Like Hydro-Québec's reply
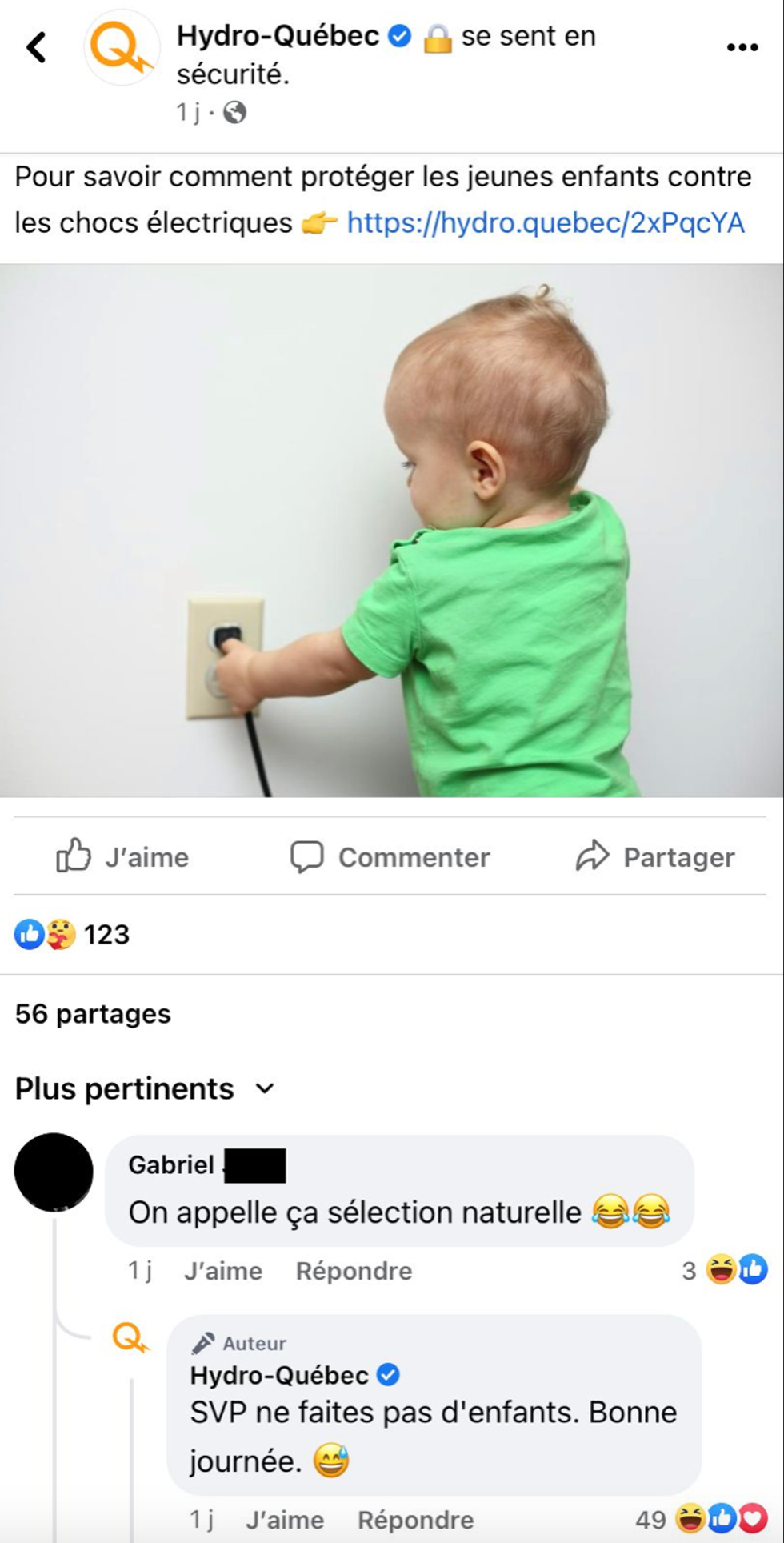This screenshot has width=784, height=1543. click(x=285, y=1519)
